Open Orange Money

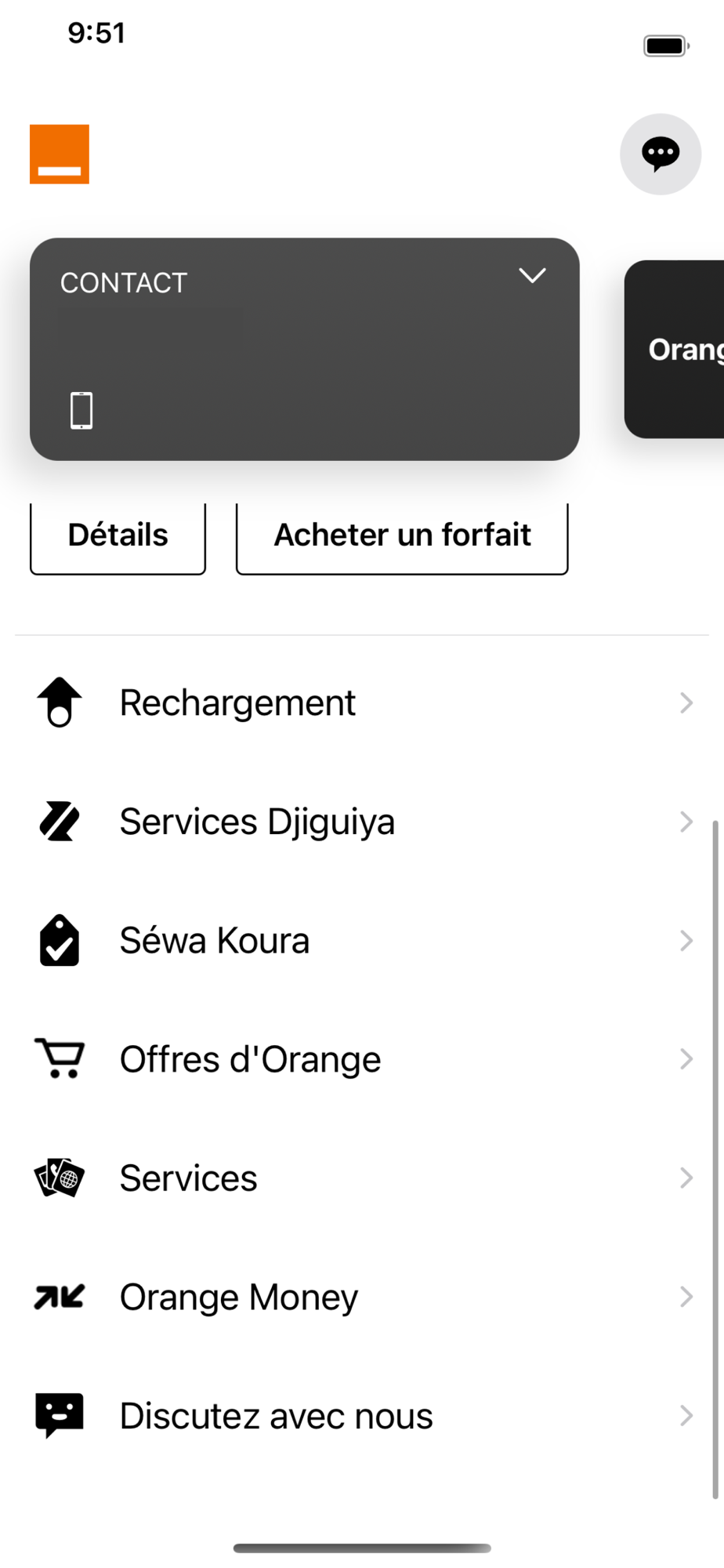pyautogui.click(x=362, y=1297)
